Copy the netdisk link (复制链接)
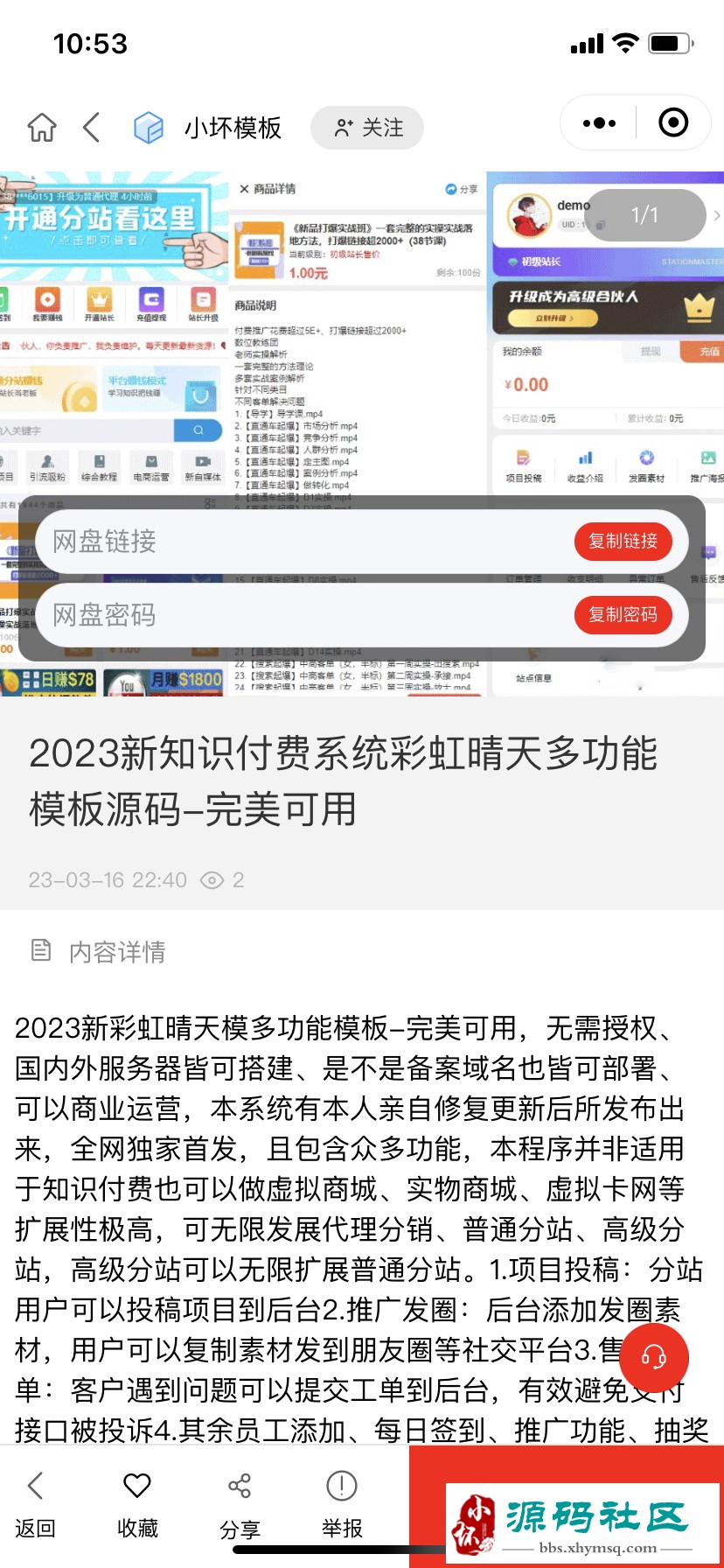The width and height of the screenshot is (724, 1568). [x=623, y=541]
